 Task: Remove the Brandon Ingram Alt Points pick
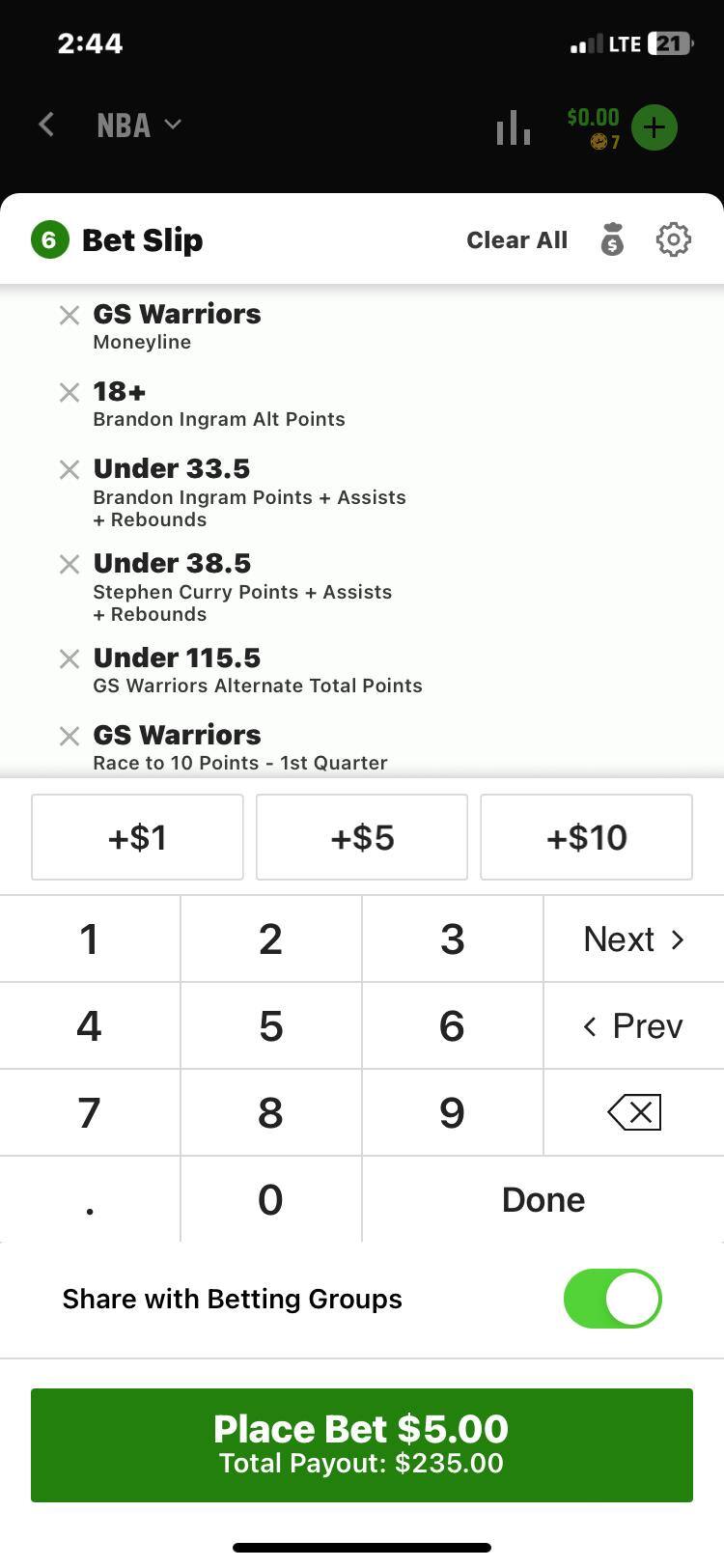click(70, 392)
